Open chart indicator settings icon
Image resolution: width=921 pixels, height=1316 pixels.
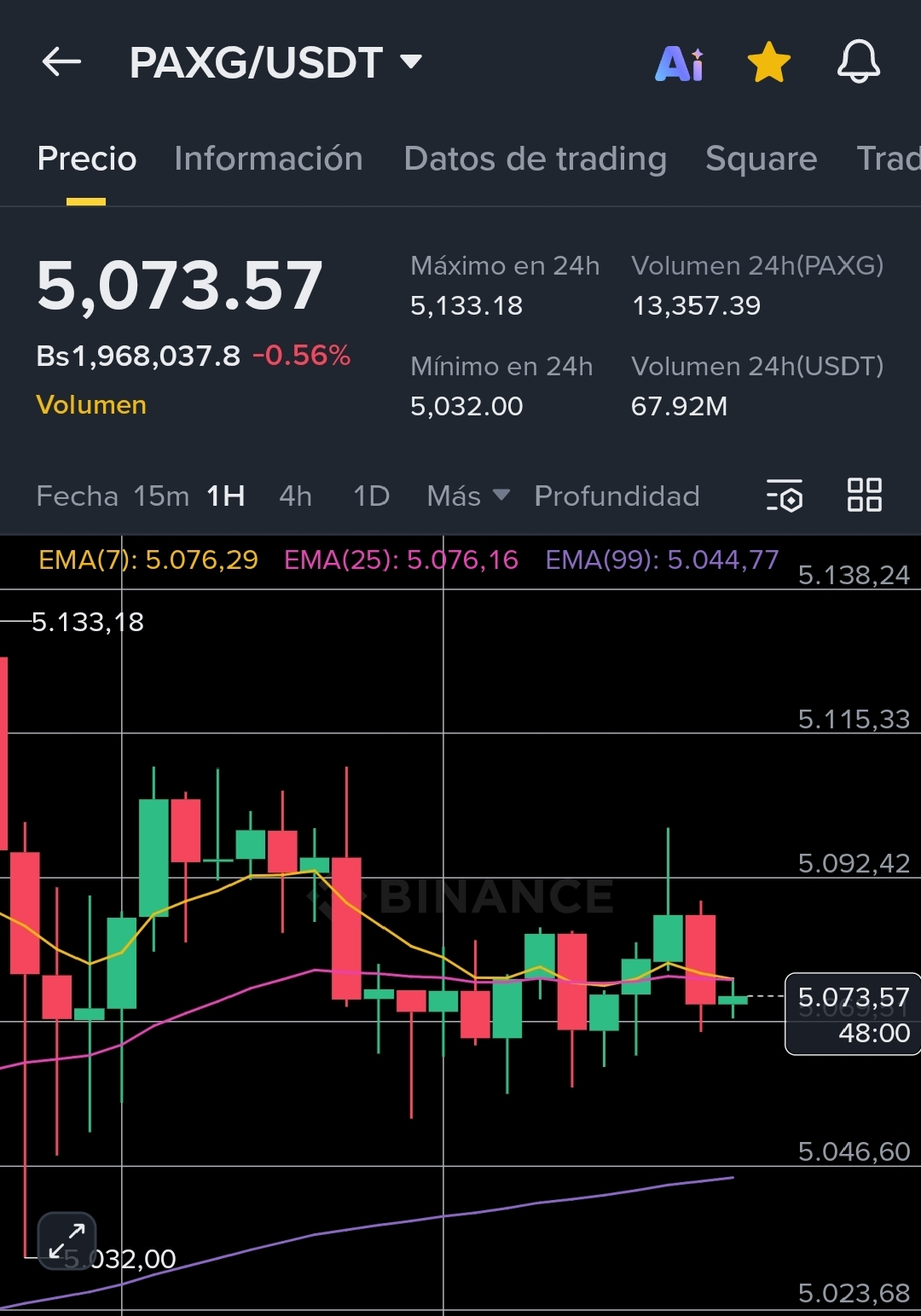785,496
